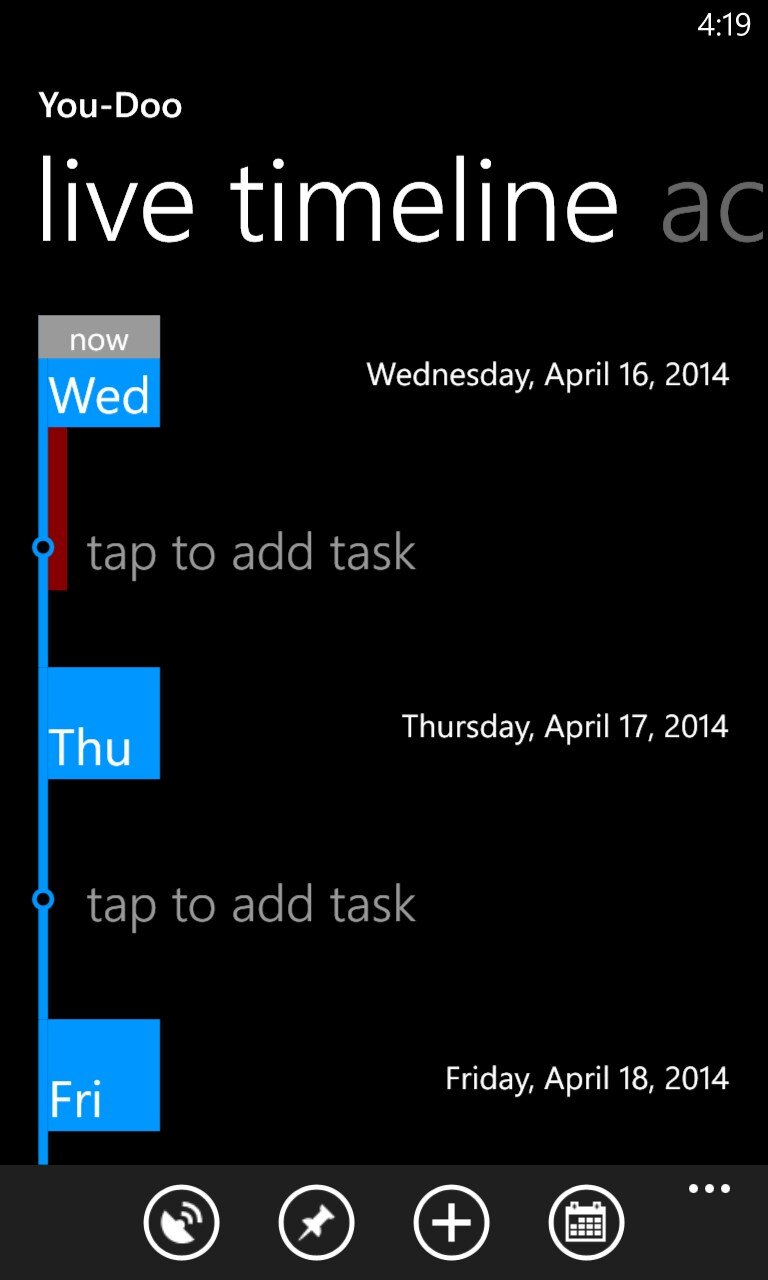768x1280 pixels.
Task: Add a new task with plus button
Action: click(451, 1222)
